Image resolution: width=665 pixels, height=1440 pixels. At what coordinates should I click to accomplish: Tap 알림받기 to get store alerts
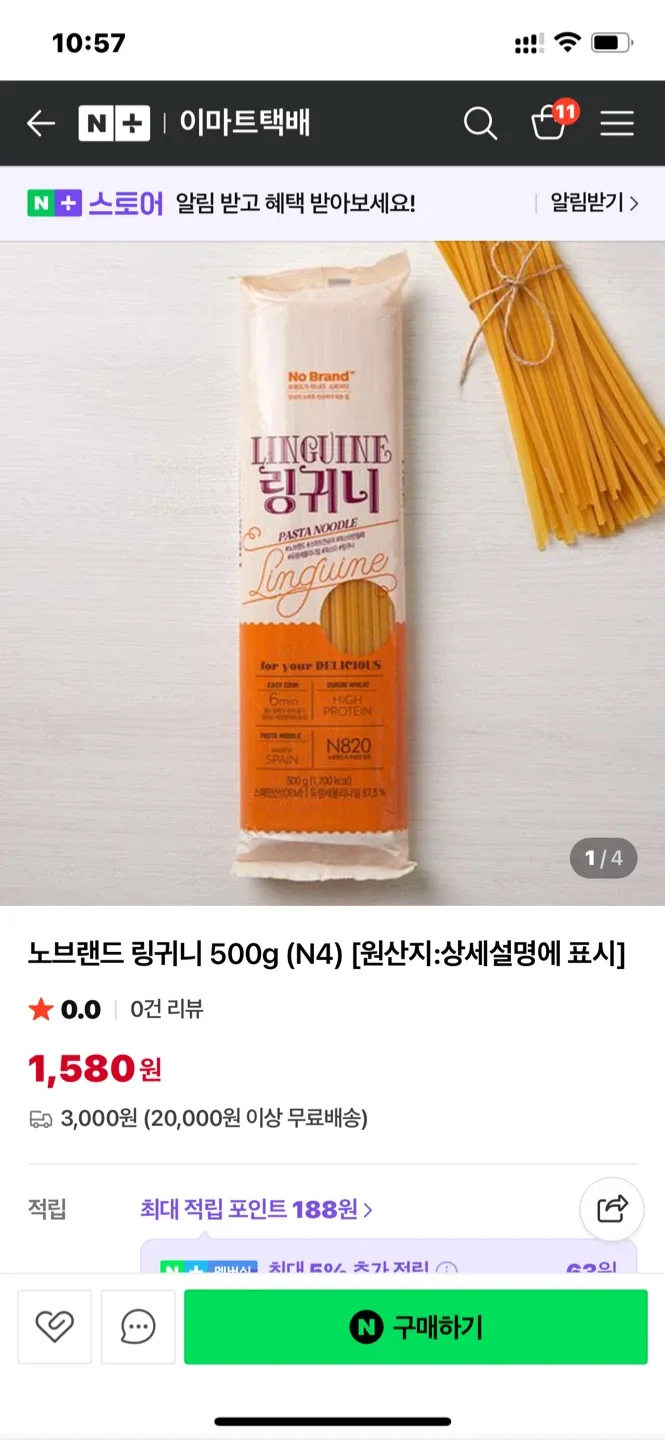point(593,203)
